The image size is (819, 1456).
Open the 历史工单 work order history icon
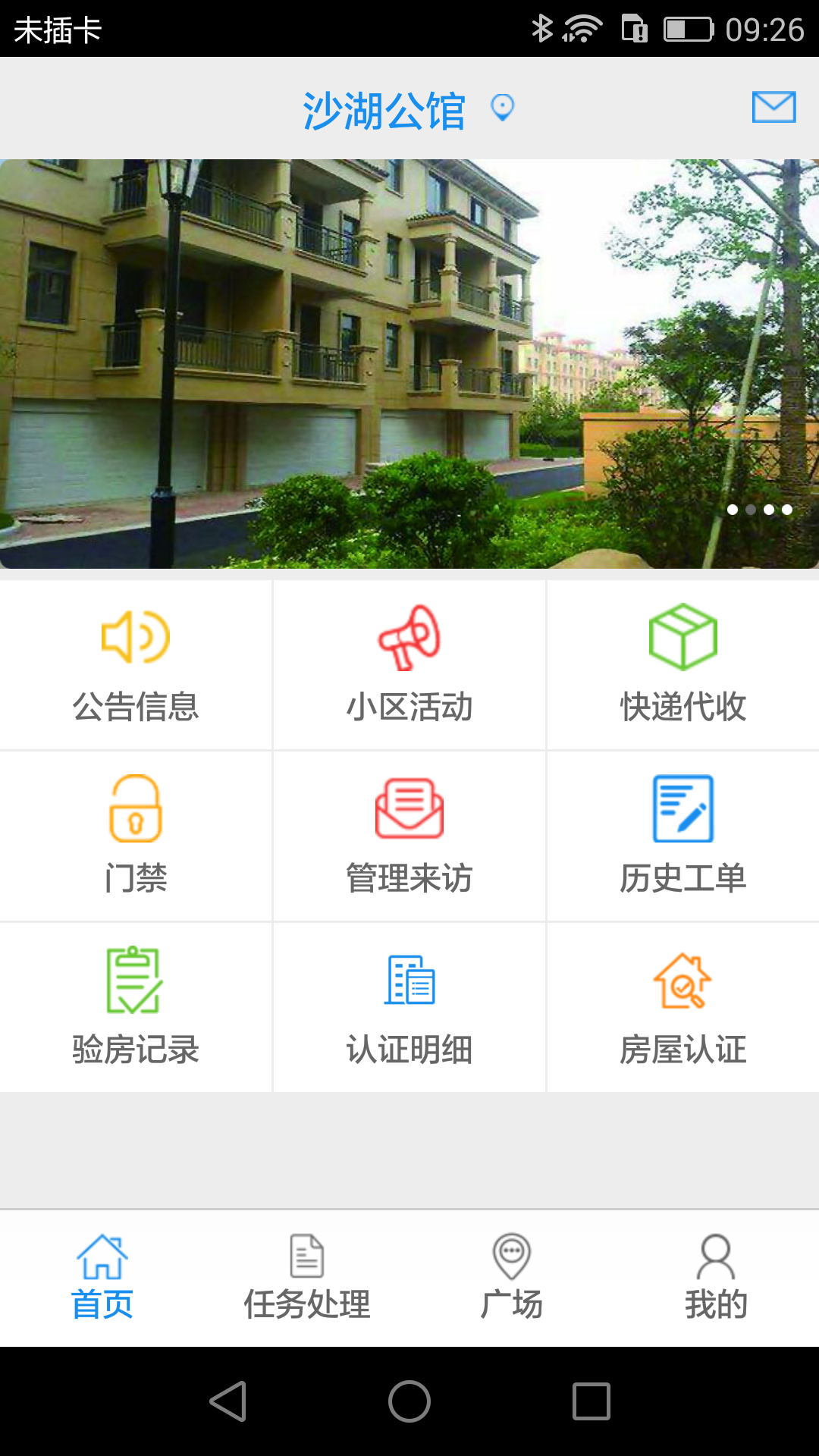click(x=682, y=810)
